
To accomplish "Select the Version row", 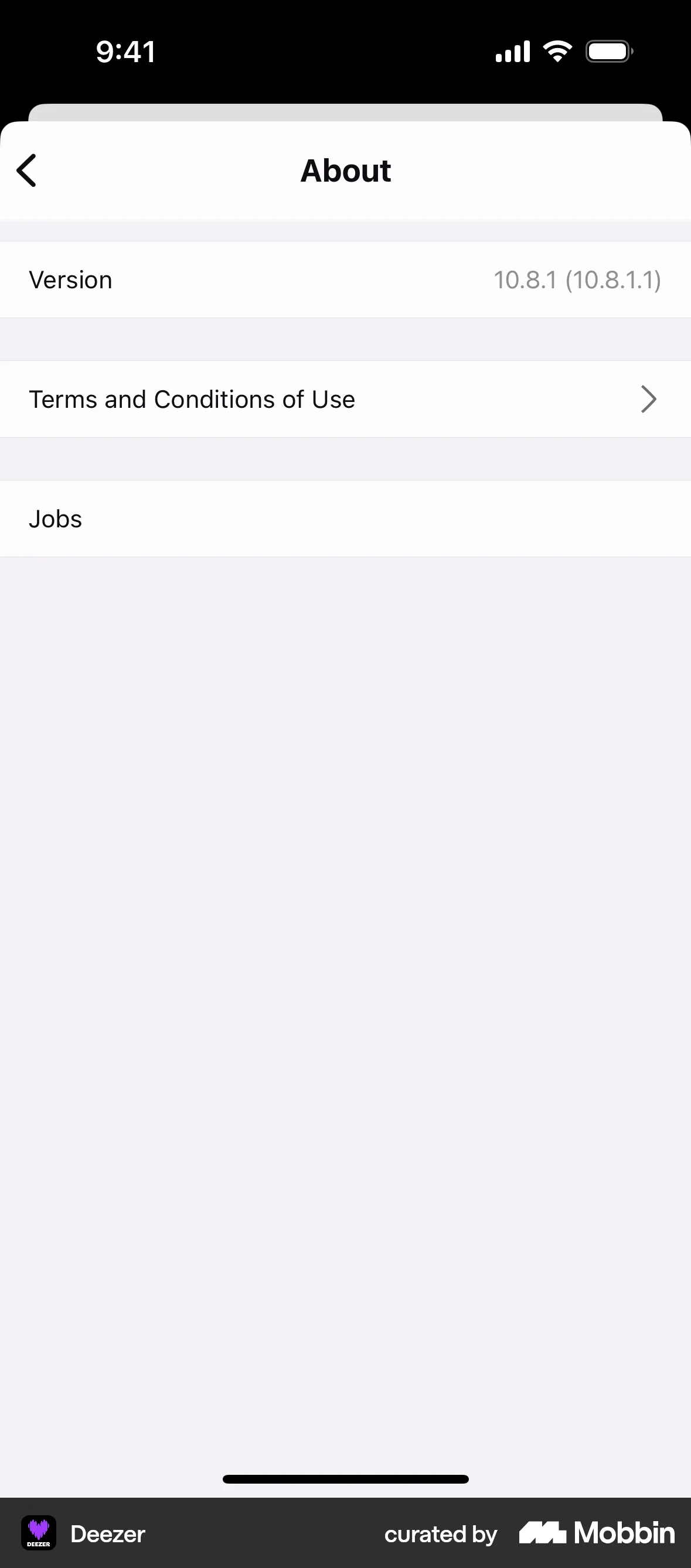I will point(345,279).
